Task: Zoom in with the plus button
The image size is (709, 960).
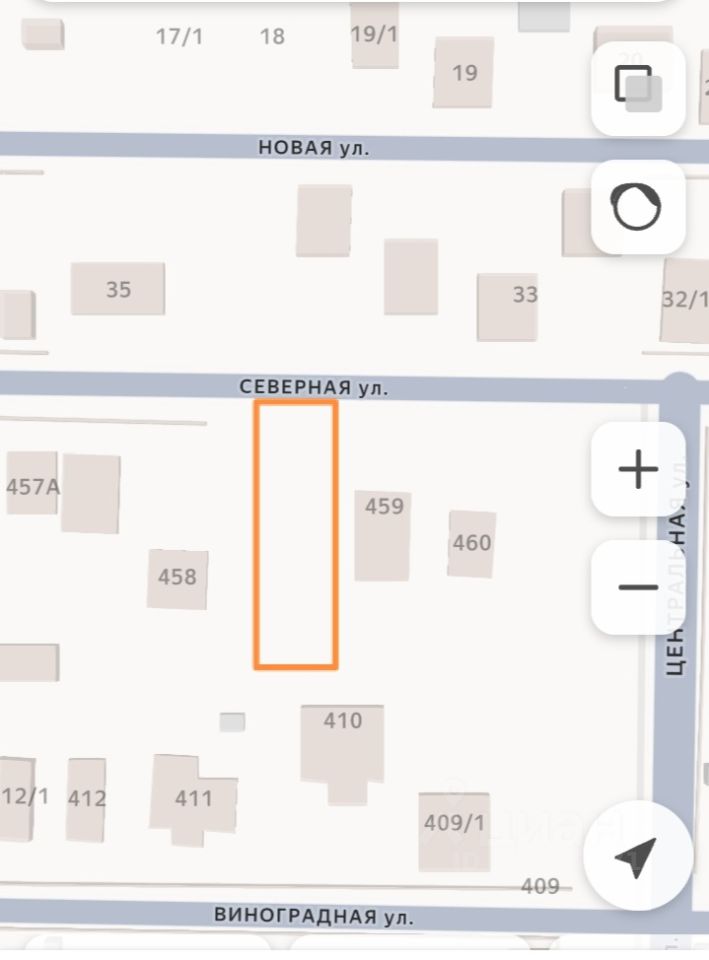Action: click(638, 469)
